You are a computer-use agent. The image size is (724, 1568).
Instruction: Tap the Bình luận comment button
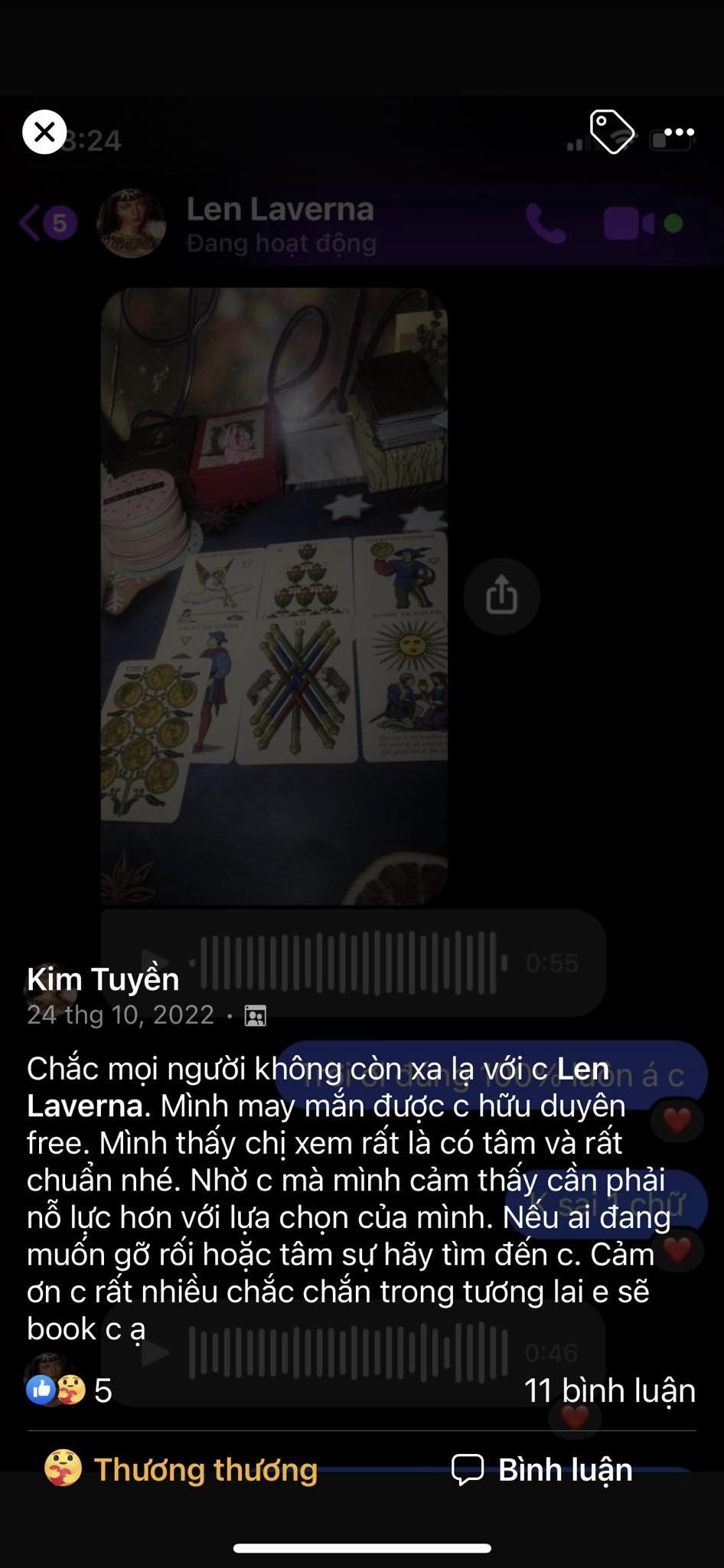pos(542,1470)
